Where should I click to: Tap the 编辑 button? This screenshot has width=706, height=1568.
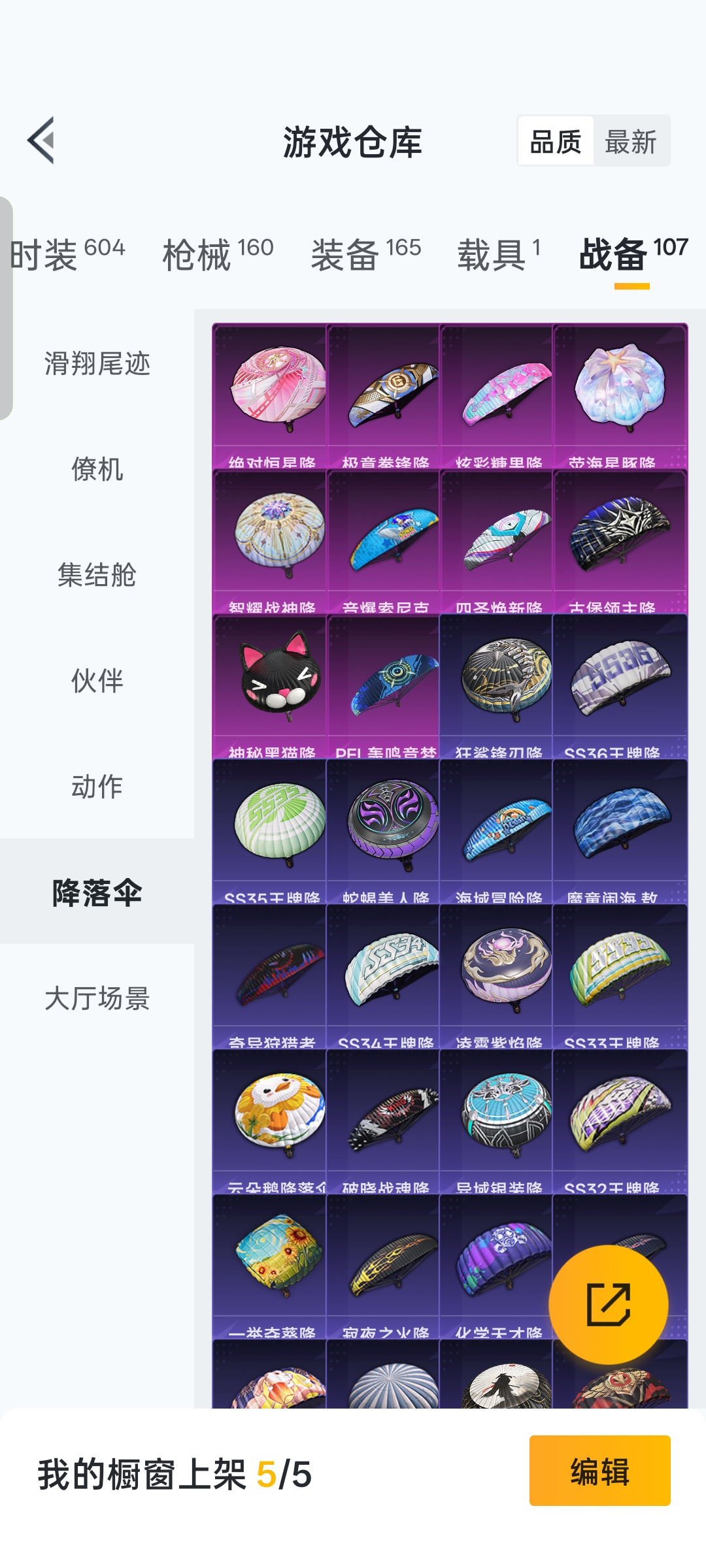(x=600, y=1471)
